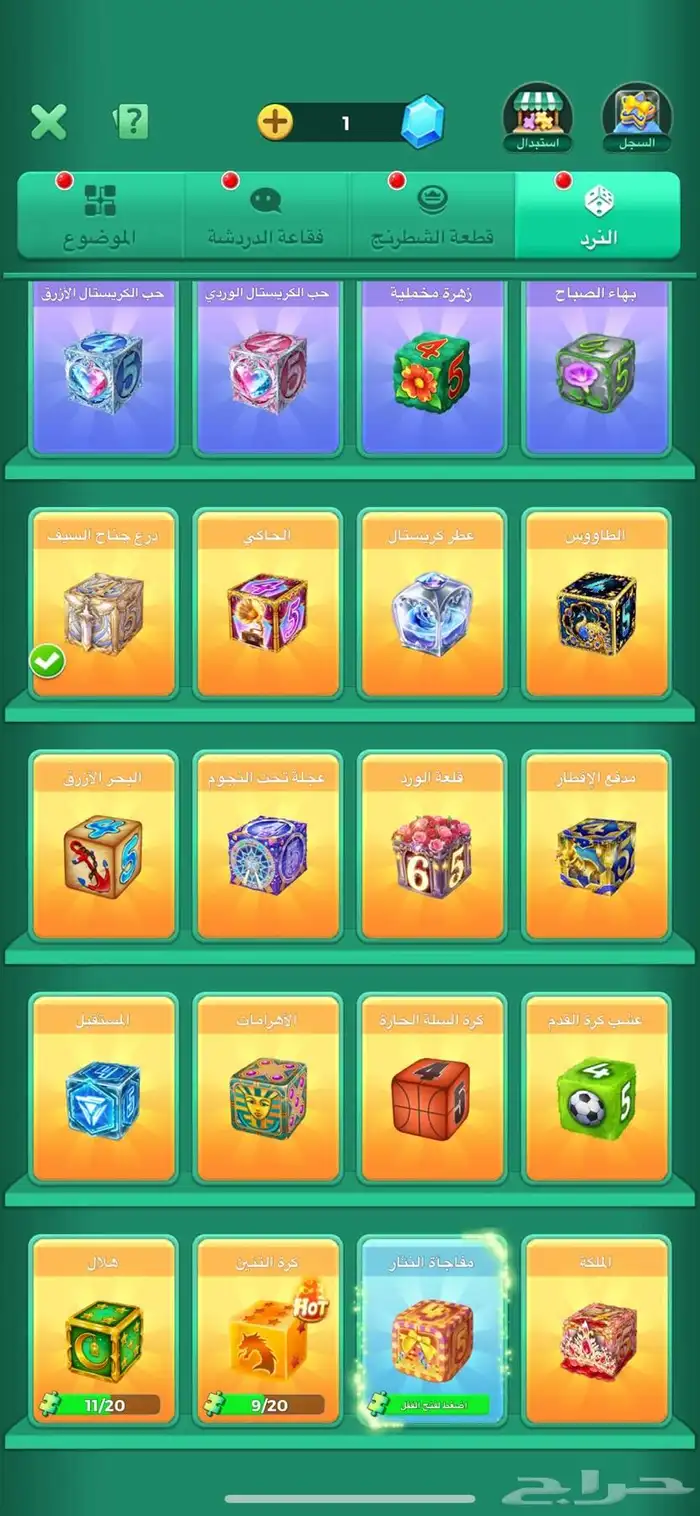This screenshot has width=700, height=1516.
Task: Add gems with the yellow plus button
Action: tap(275, 123)
